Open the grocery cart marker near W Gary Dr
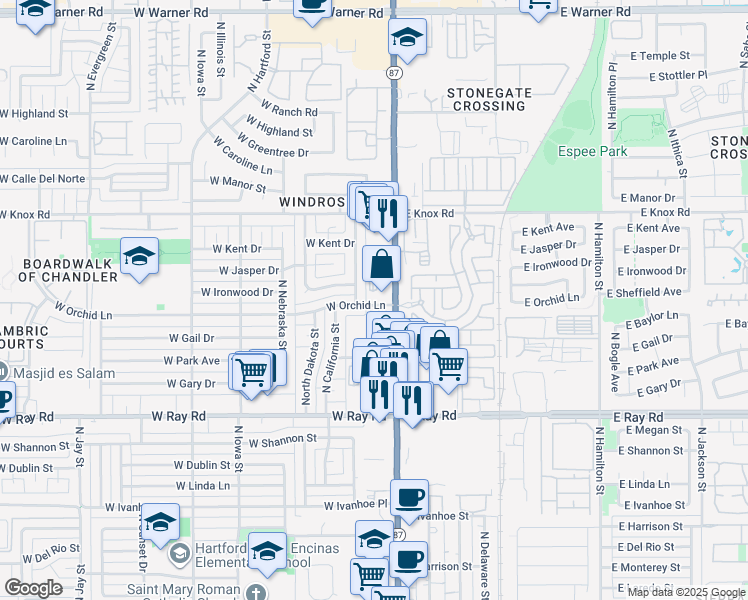Image resolution: width=748 pixels, height=600 pixels. point(251,372)
